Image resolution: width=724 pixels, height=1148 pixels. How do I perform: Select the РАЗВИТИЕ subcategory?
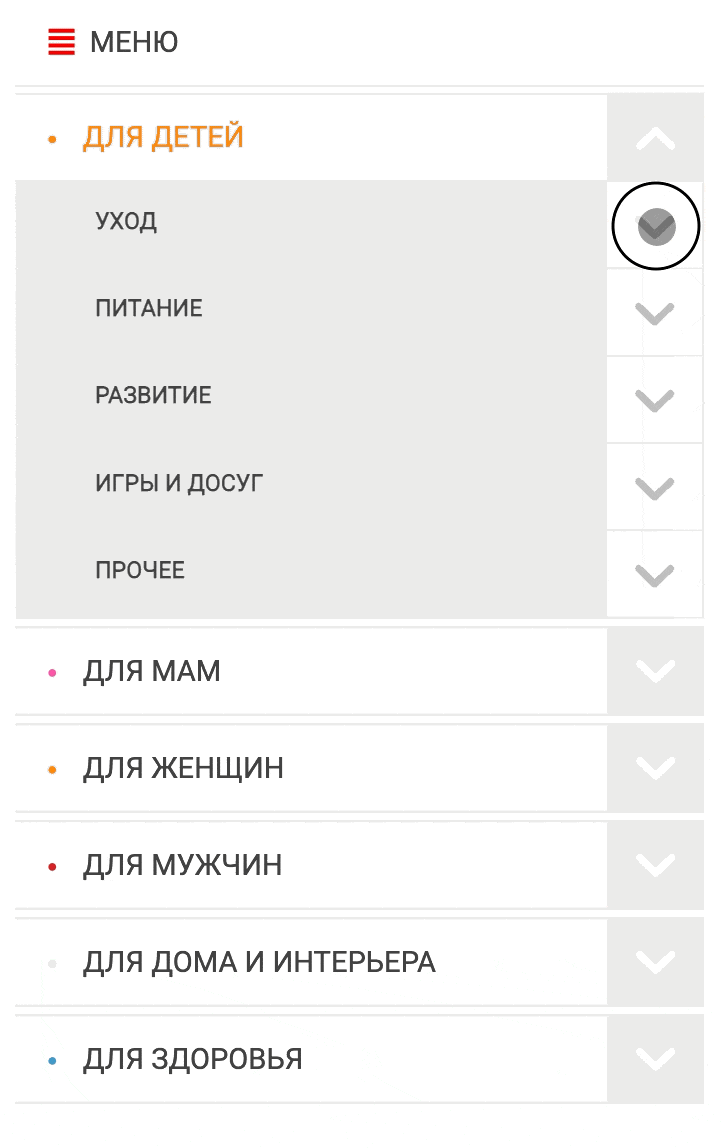click(x=153, y=395)
